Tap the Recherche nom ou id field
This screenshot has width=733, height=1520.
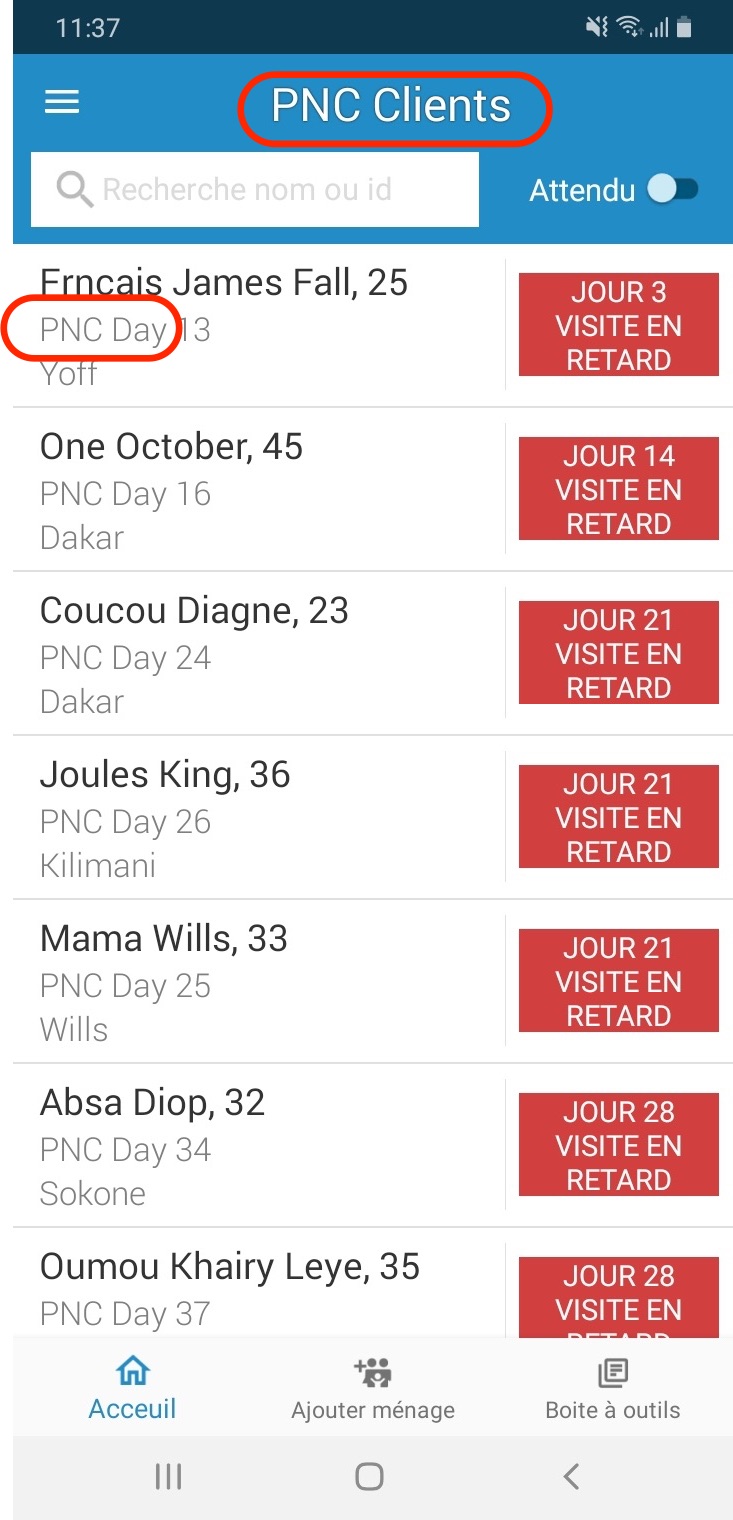coord(255,189)
